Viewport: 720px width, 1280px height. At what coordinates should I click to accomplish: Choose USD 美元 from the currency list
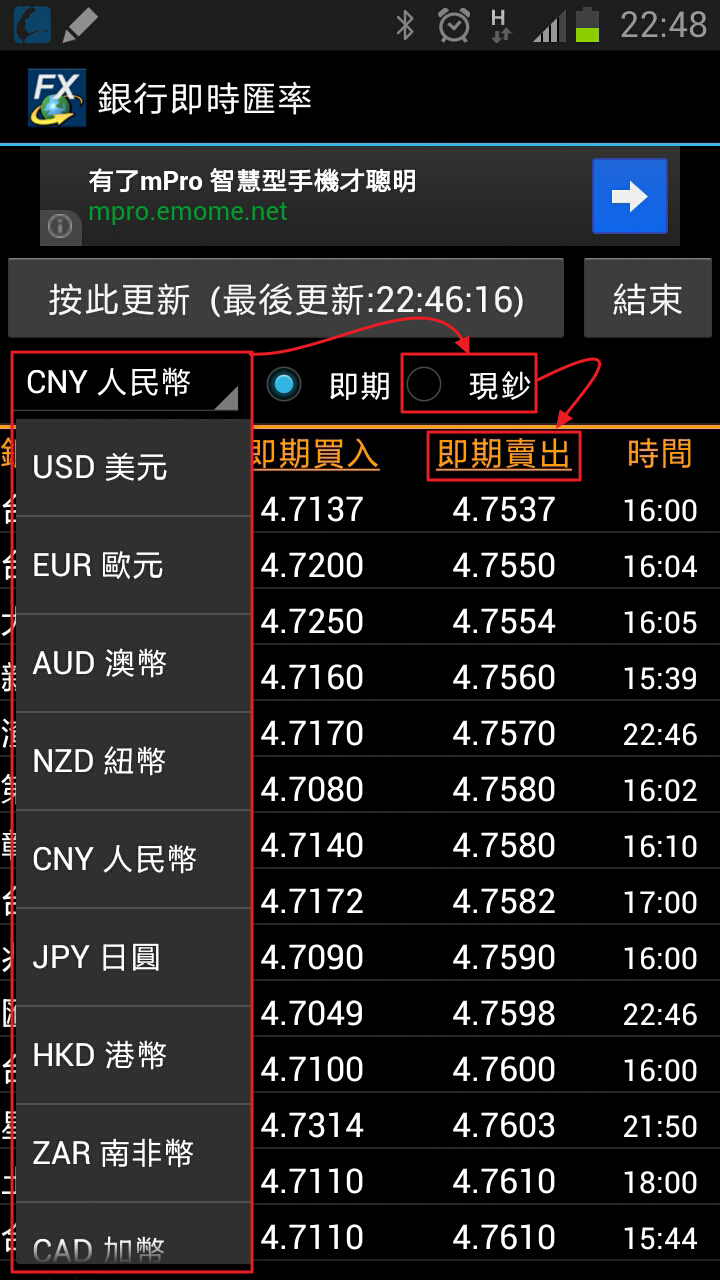pyautogui.click(x=132, y=467)
